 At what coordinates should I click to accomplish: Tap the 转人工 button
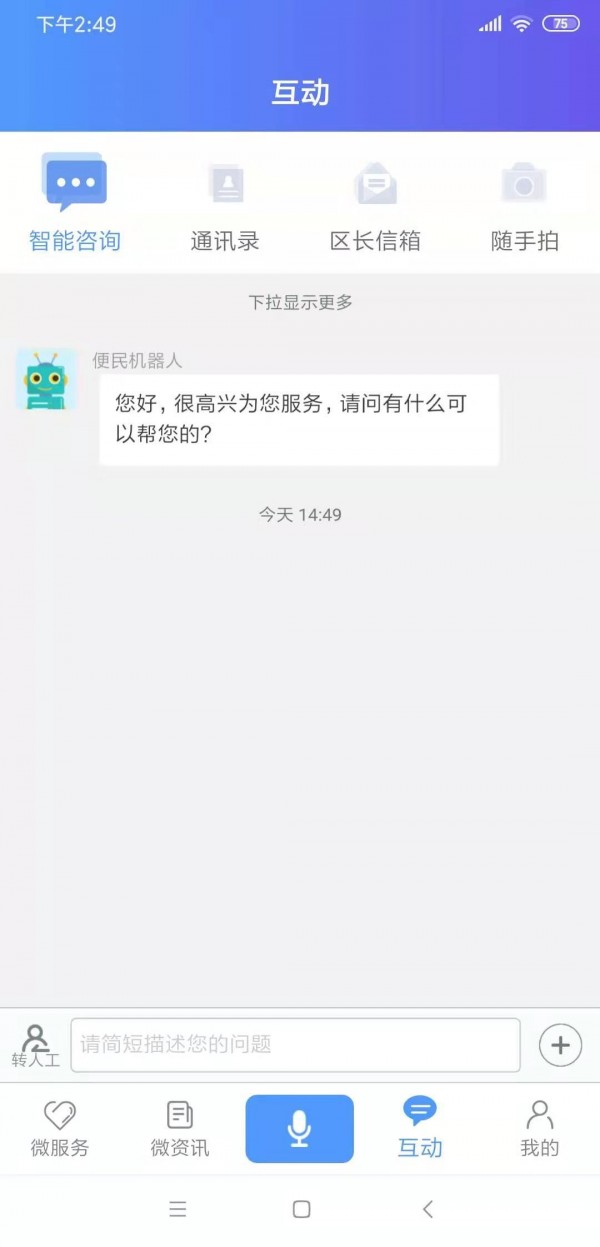point(36,1045)
